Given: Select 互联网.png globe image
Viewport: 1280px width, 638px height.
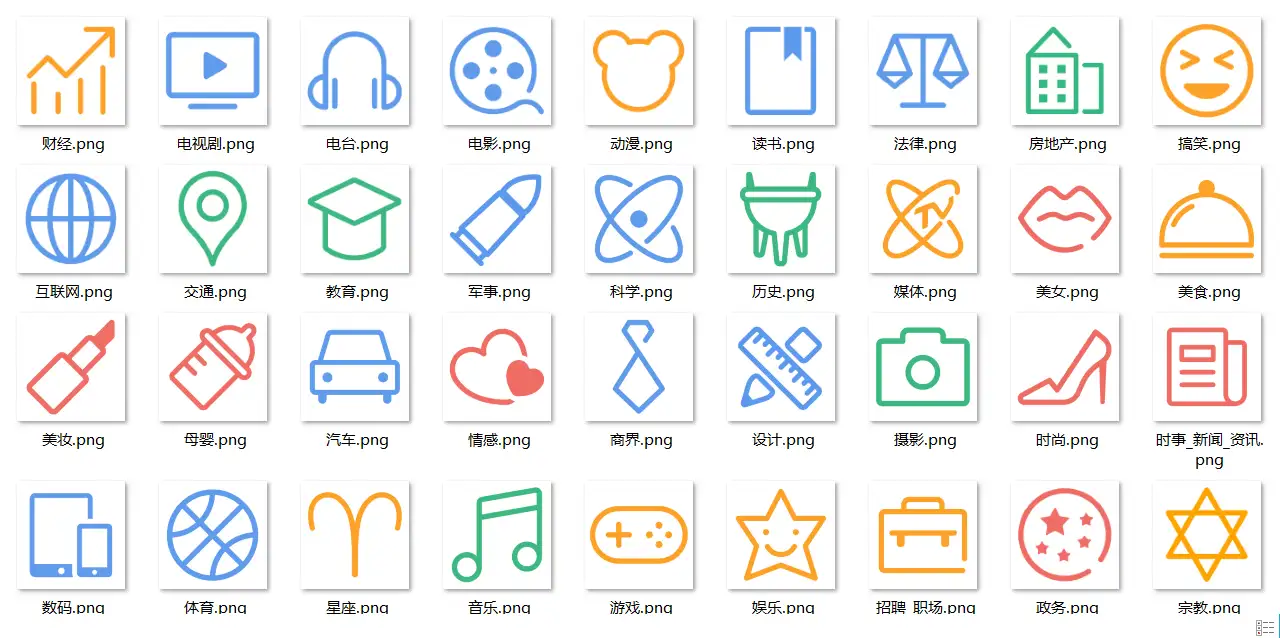Looking at the screenshot, I should [71, 219].
